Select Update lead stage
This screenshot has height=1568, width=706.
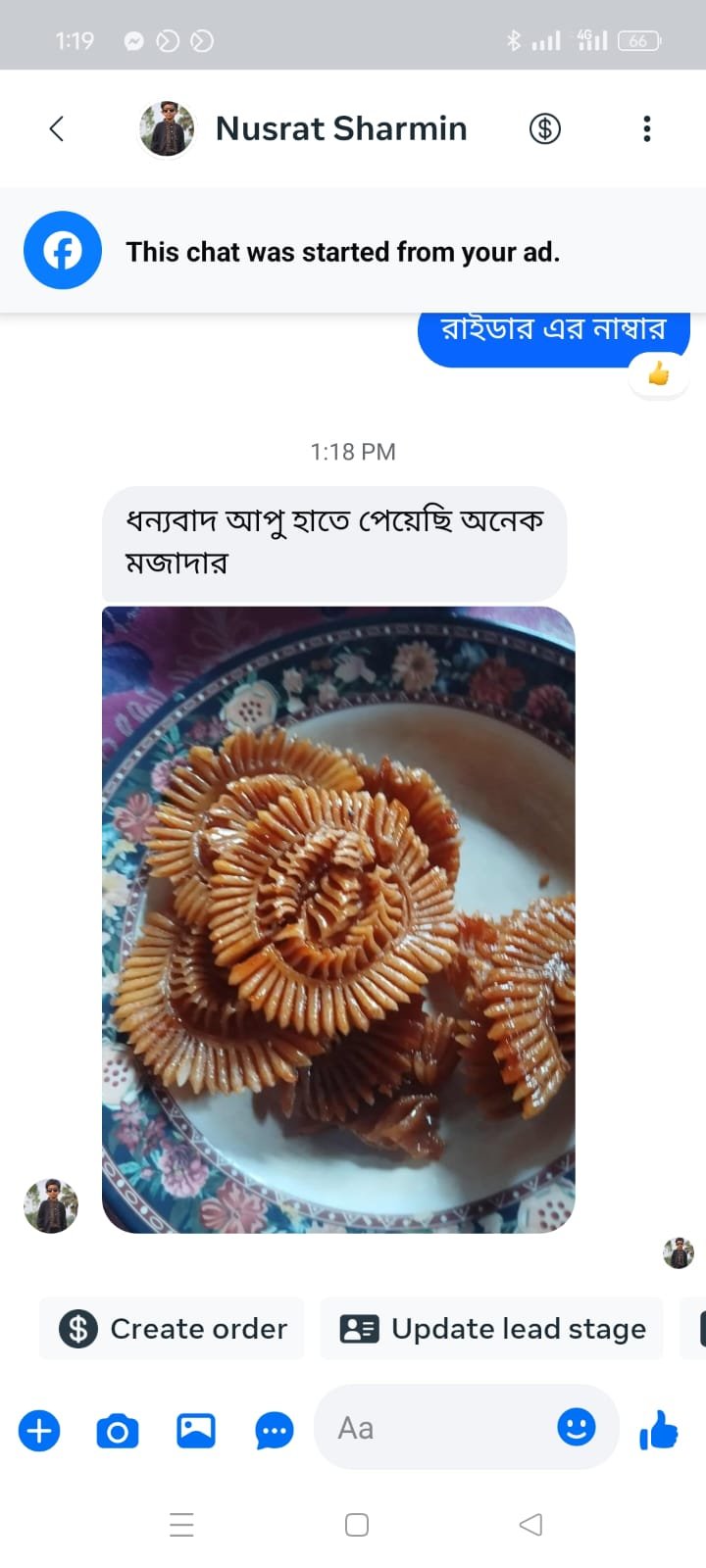coord(492,1329)
